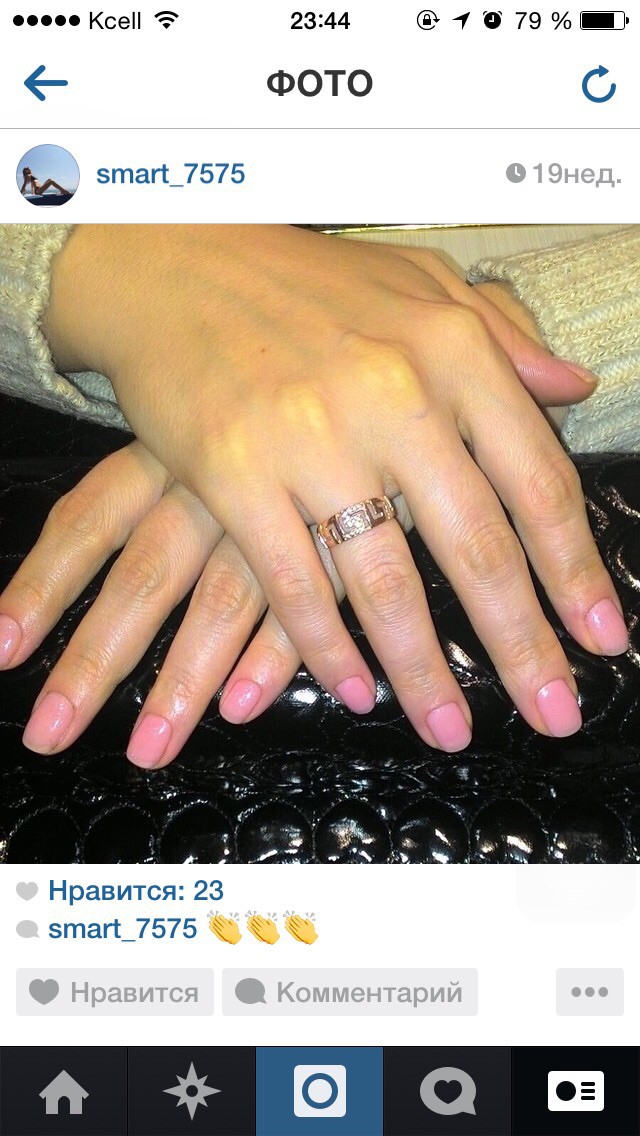Open the camera tab
This screenshot has width=640, height=1136.
[x=320, y=1091]
